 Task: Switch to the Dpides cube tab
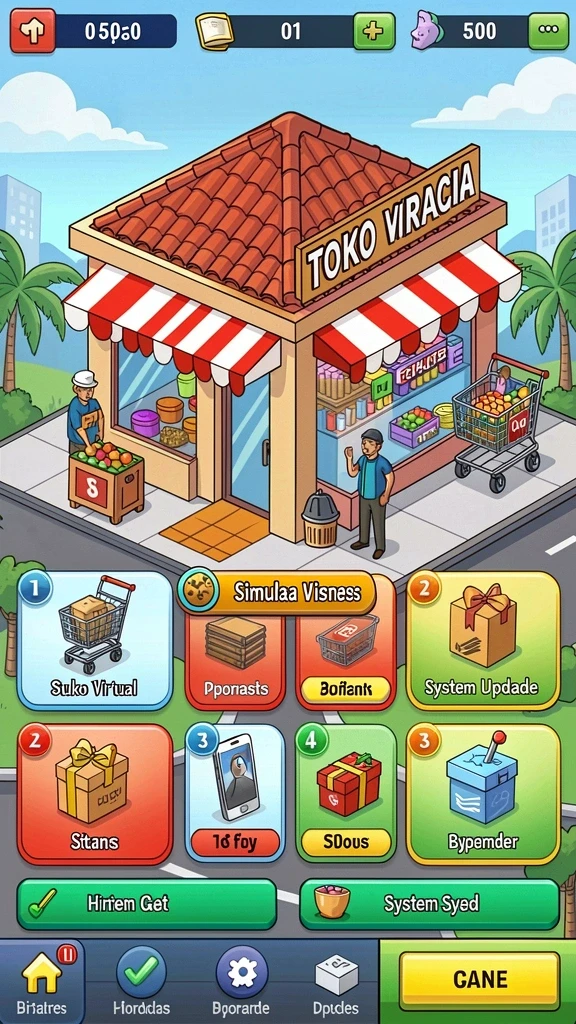pos(336,982)
